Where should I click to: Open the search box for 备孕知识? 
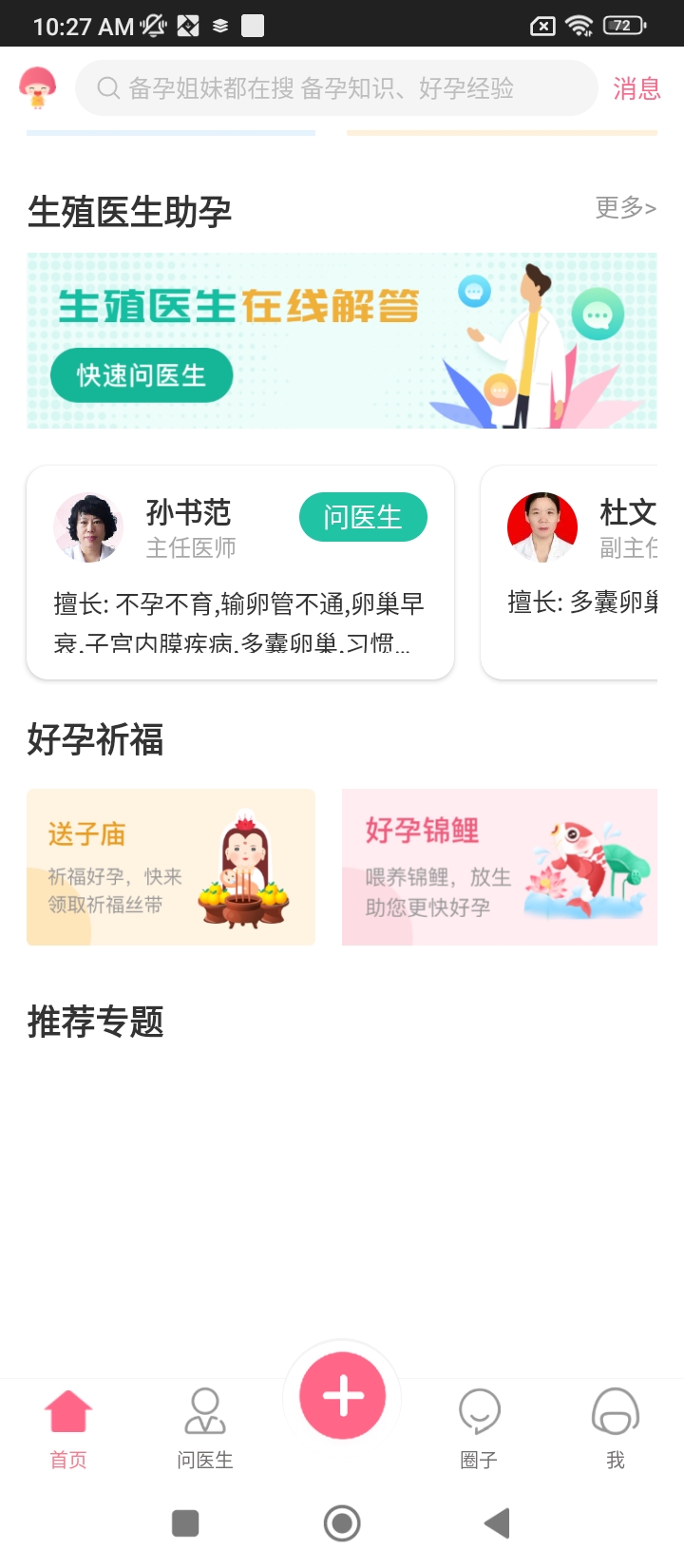pyautogui.click(x=336, y=88)
